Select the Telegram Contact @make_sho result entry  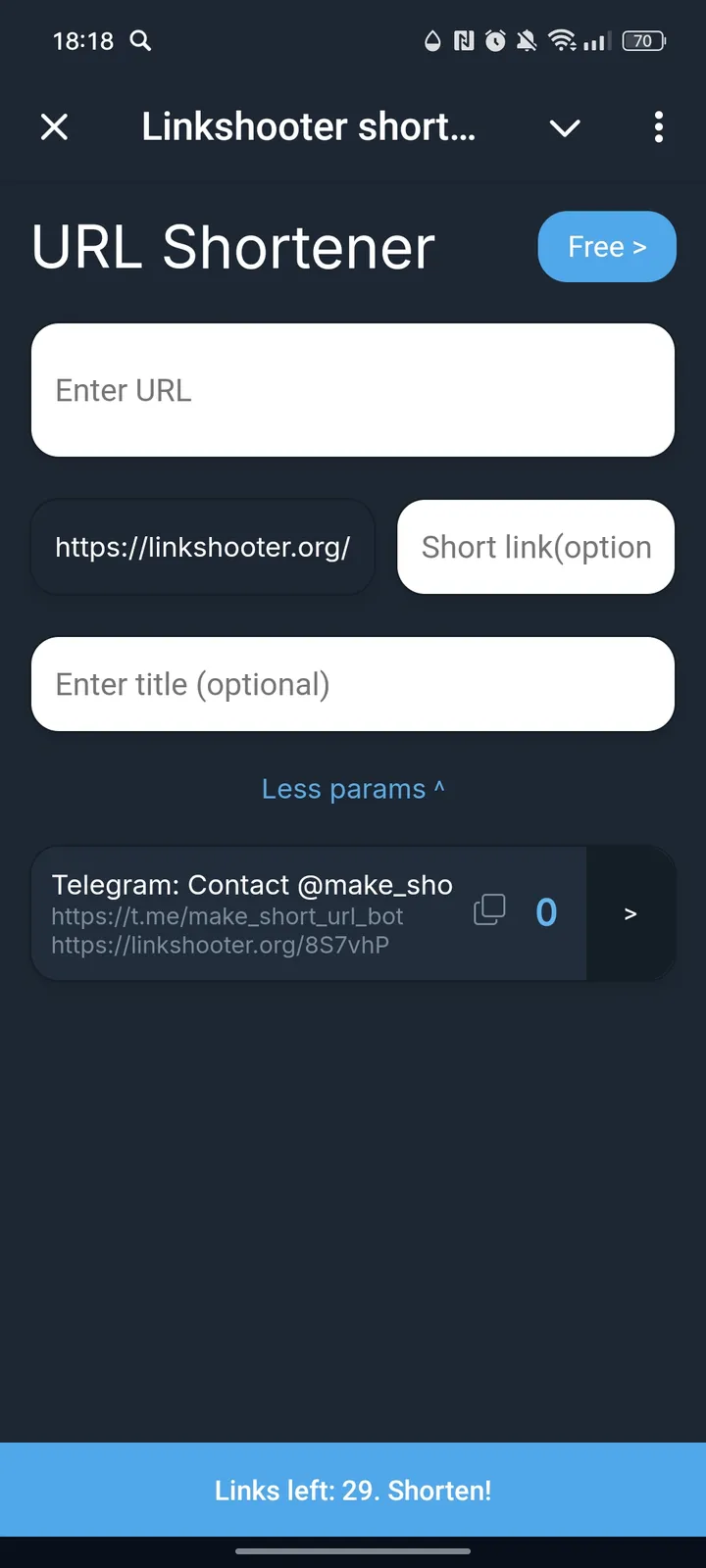coord(254,884)
